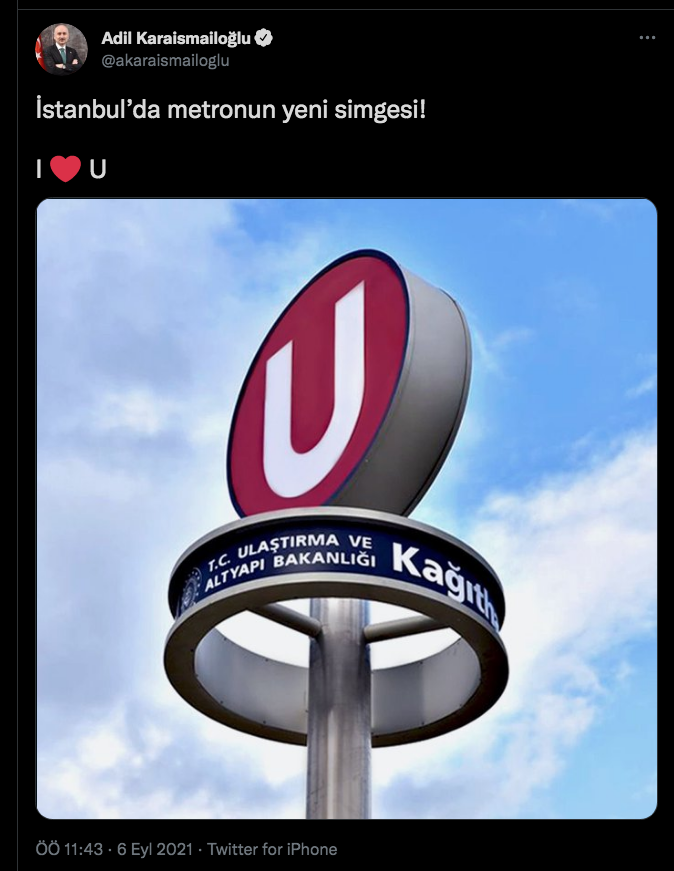
Task: Open the metro sign photo full screen
Action: [346, 508]
